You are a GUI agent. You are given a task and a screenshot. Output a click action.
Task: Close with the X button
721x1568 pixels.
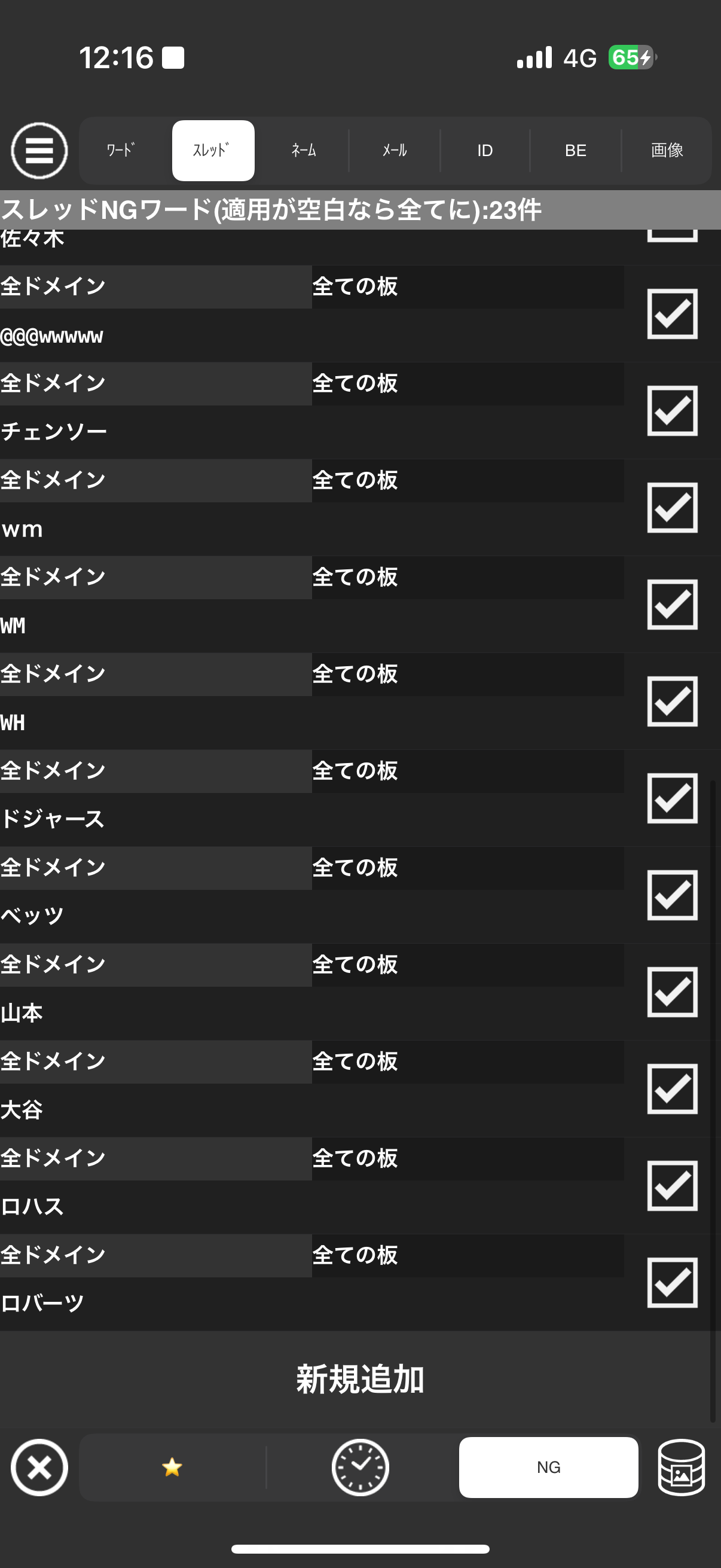[39, 1468]
